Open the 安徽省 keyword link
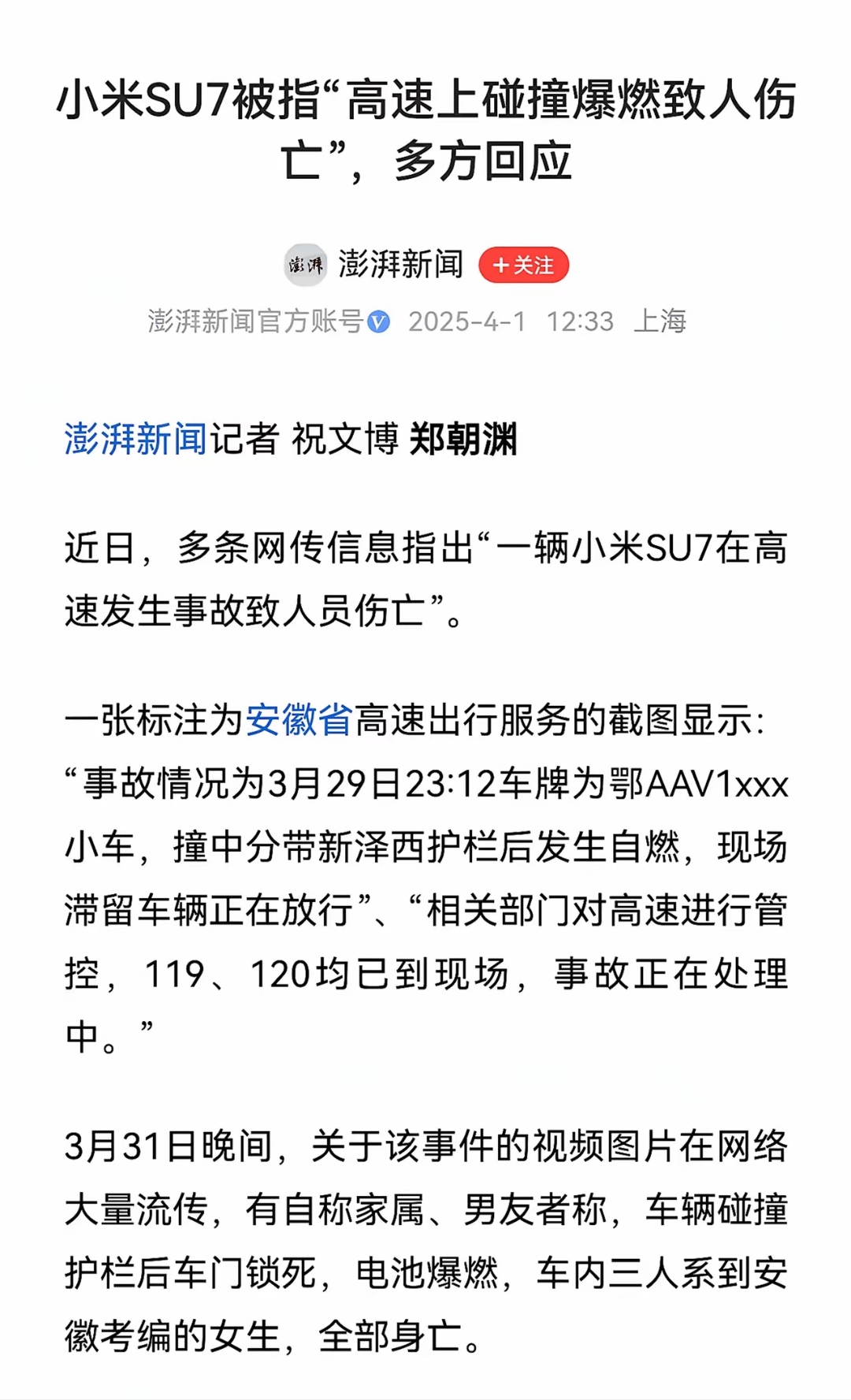Viewport: 851px width, 1400px height. click(299, 720)
